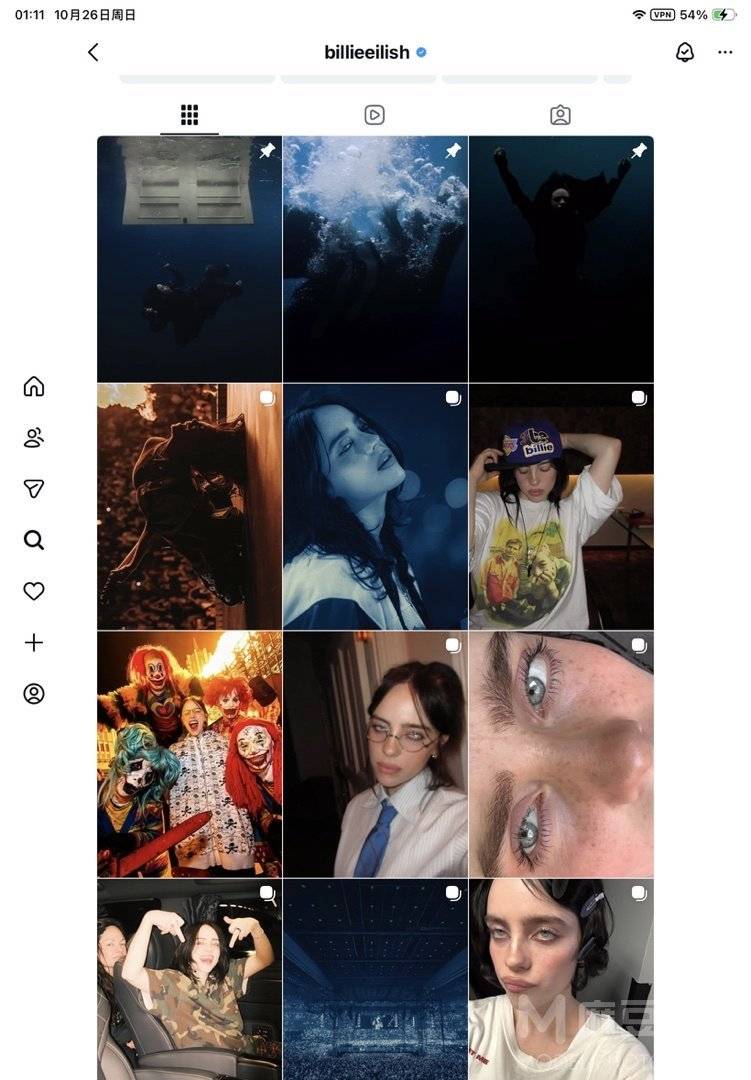Open the heart activity notifications
Viewport: 751px width, 1080px height.
pyautogui.click(x=34, y=591)
